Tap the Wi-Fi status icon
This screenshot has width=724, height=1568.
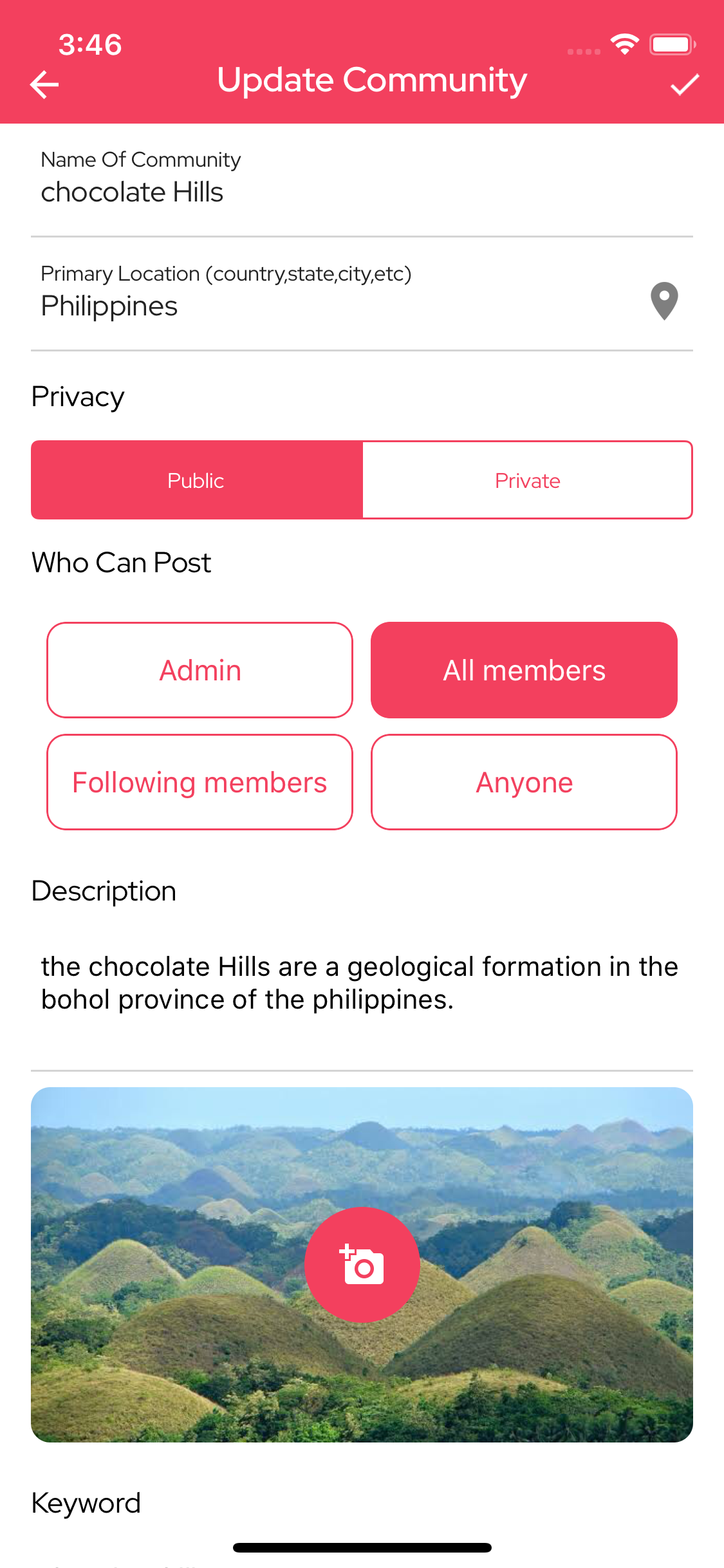click(x=622, y=44)
